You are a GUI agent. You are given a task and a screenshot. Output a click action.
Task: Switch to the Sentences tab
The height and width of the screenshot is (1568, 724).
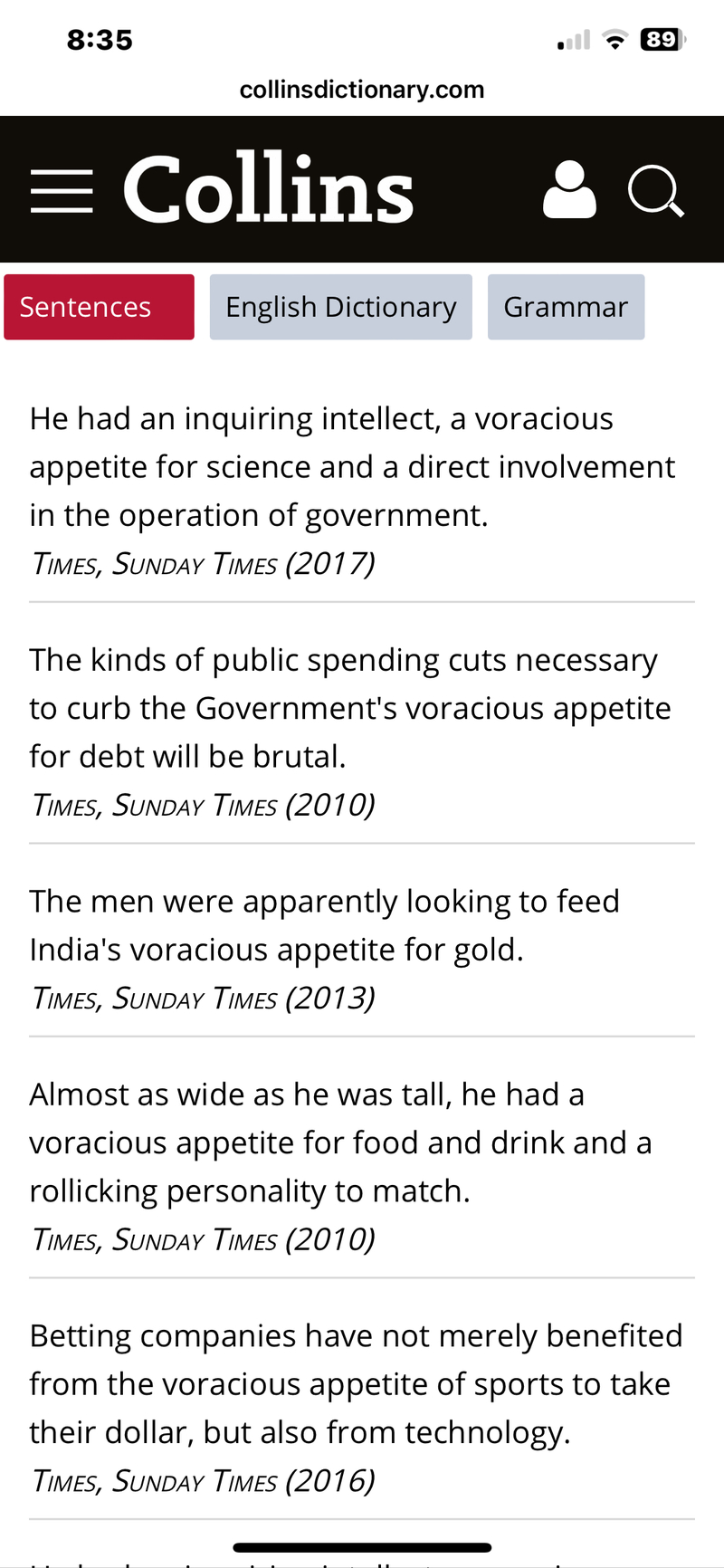[x=99, y=307]
